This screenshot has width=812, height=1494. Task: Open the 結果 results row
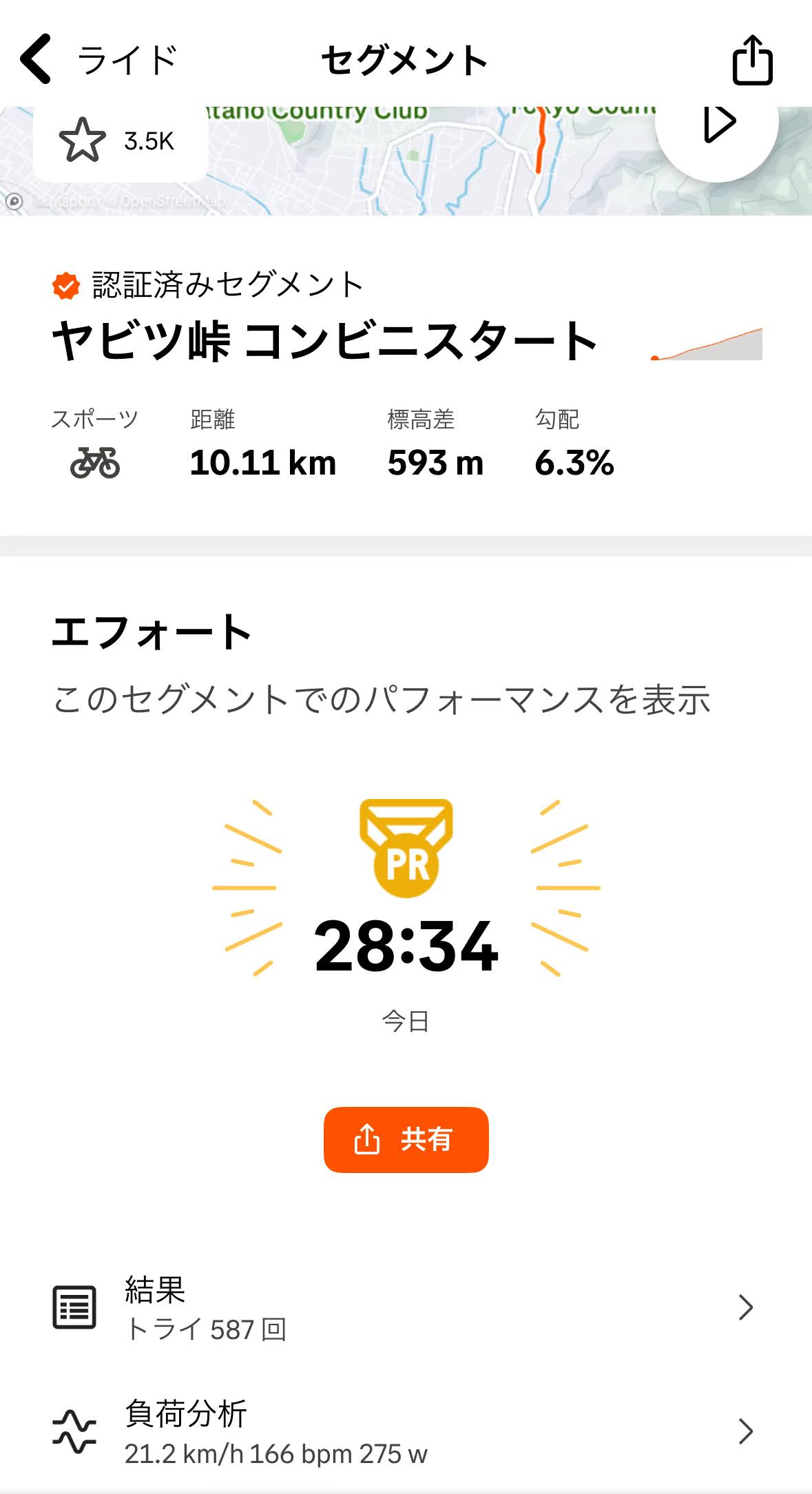[406, 1307]
